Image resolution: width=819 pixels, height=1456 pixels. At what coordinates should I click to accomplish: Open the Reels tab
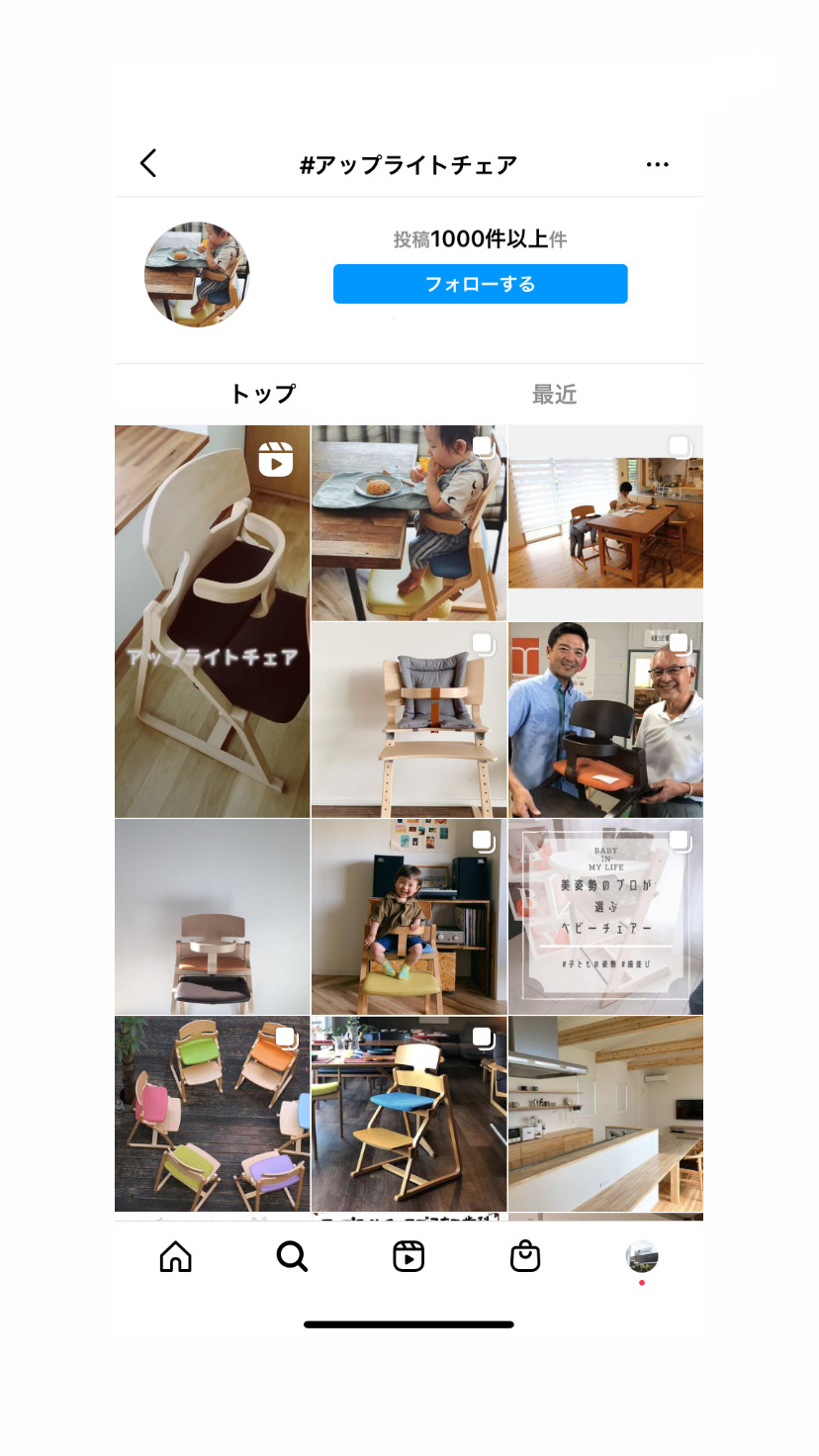coord(409,1256)
